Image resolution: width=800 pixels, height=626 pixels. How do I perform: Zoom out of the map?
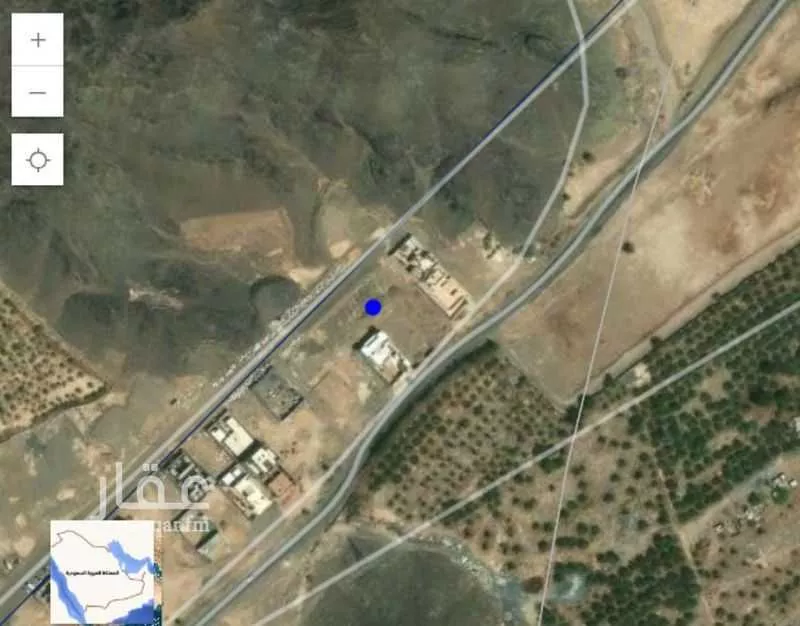tap(38, 92)
